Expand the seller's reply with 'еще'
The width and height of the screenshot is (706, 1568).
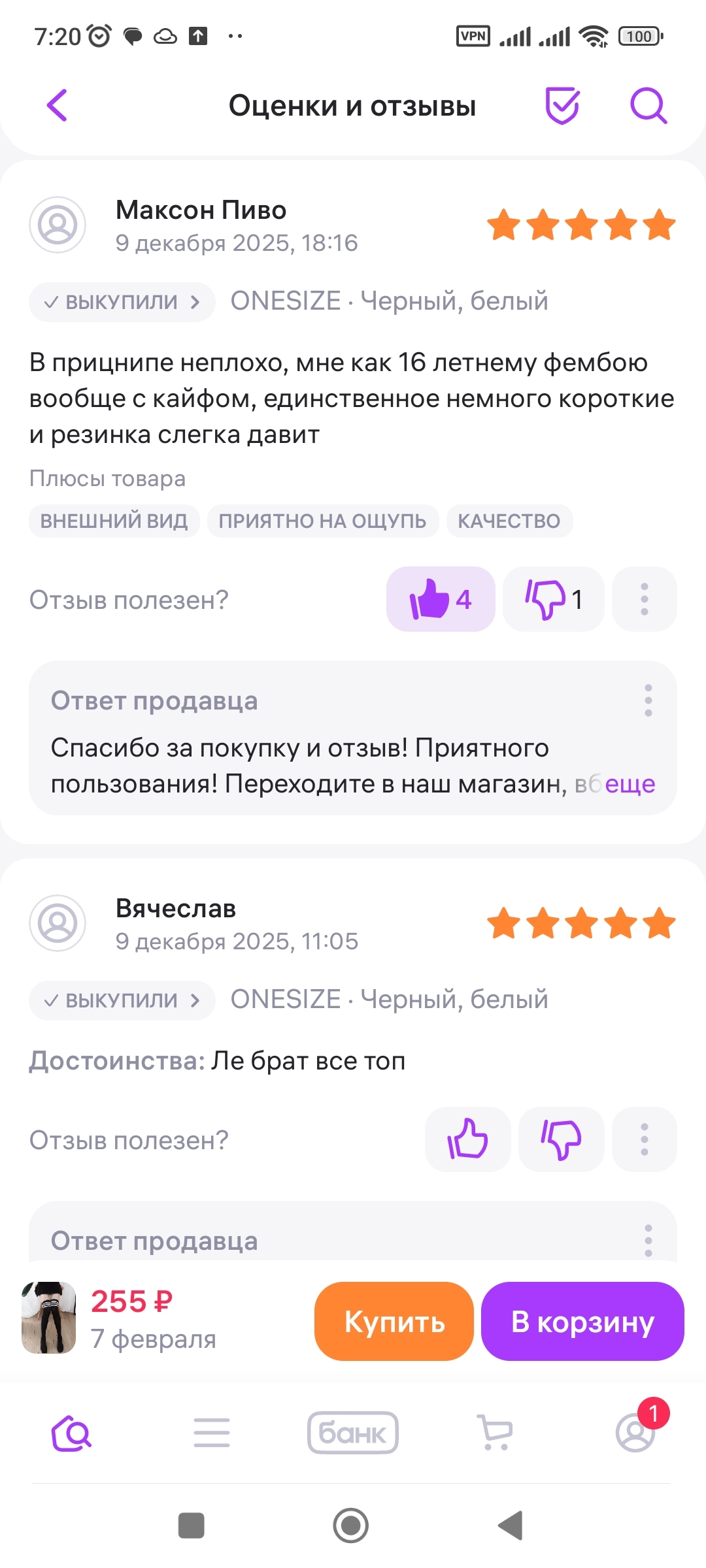629,783
